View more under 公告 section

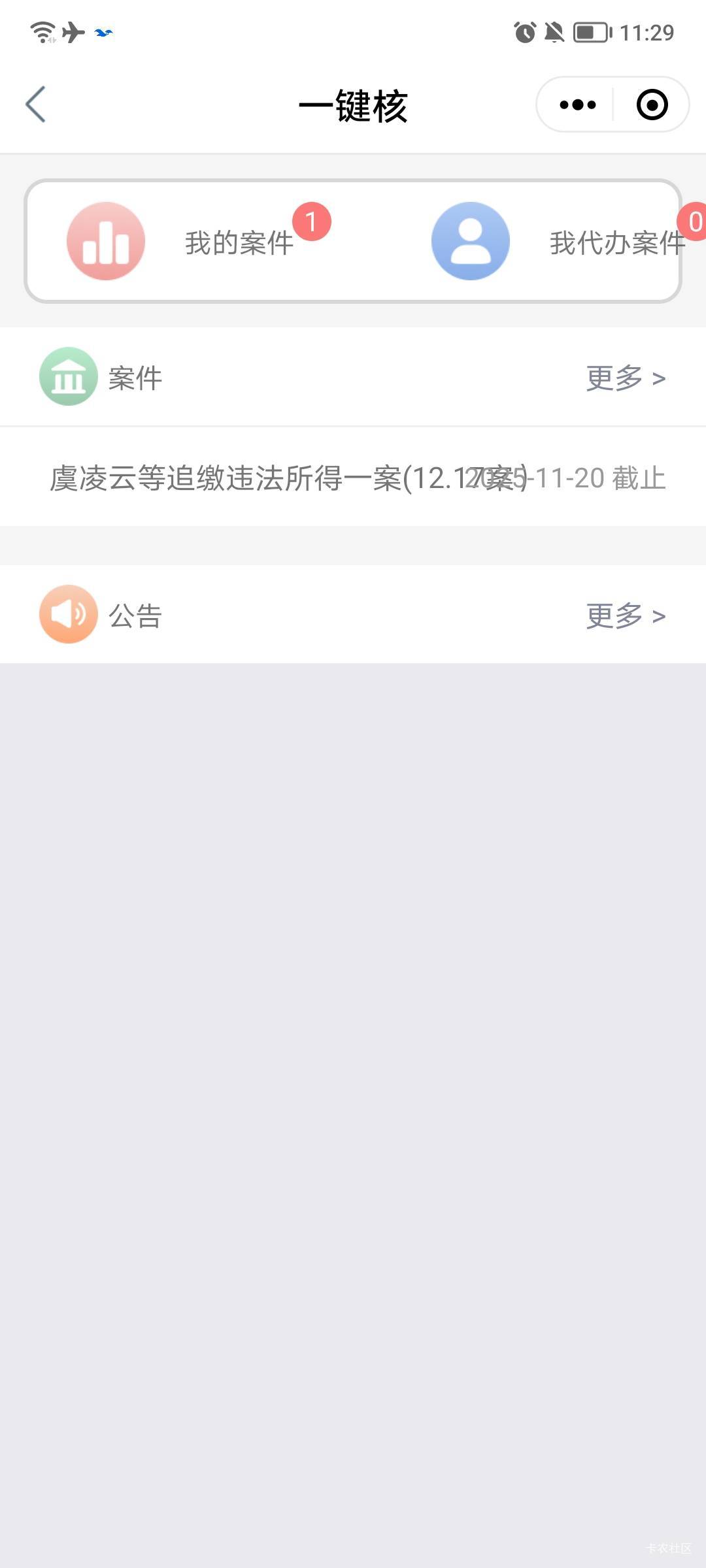point(626,615)
